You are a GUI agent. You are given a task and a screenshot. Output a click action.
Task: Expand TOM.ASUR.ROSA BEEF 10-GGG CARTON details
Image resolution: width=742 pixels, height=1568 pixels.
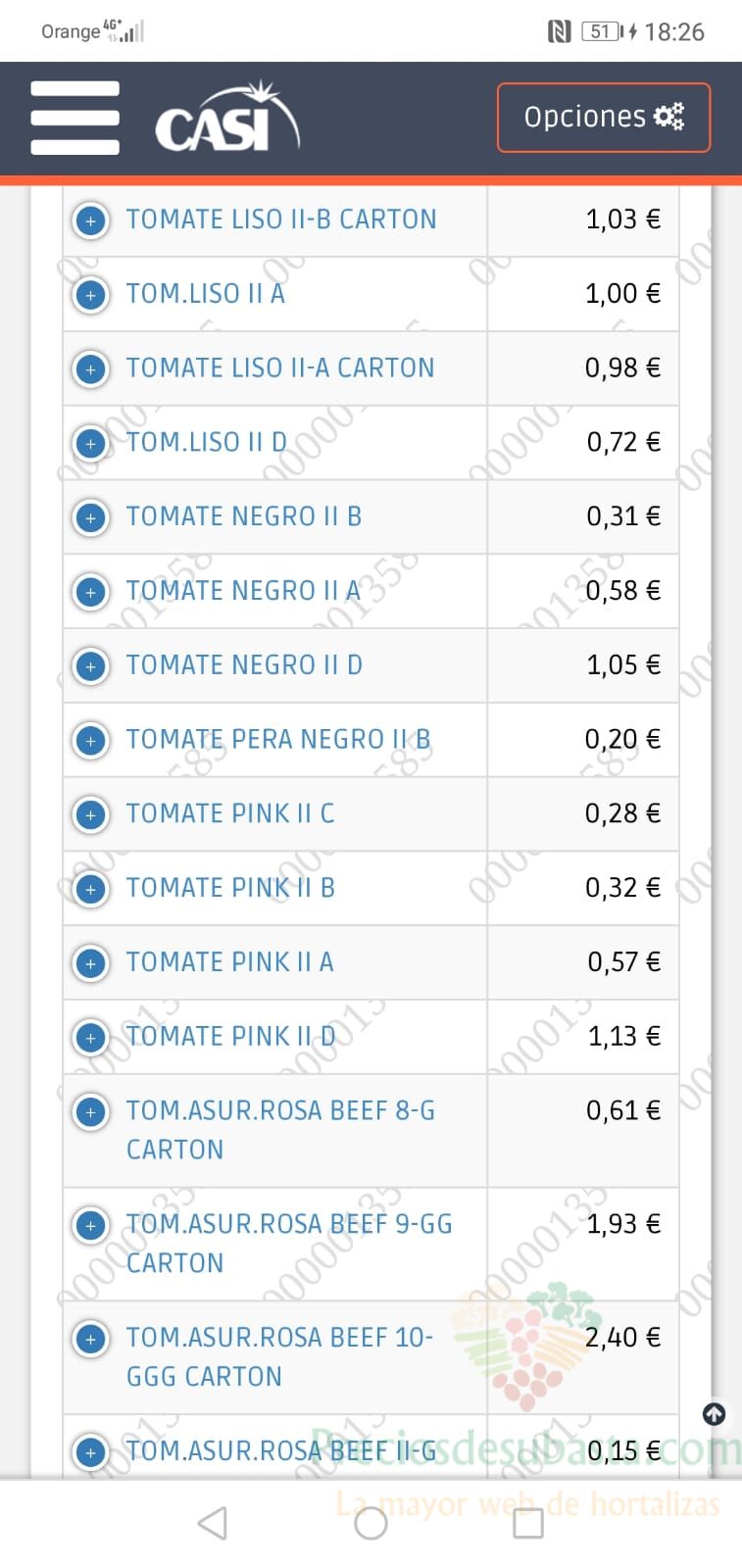[x=91, y=1339]
